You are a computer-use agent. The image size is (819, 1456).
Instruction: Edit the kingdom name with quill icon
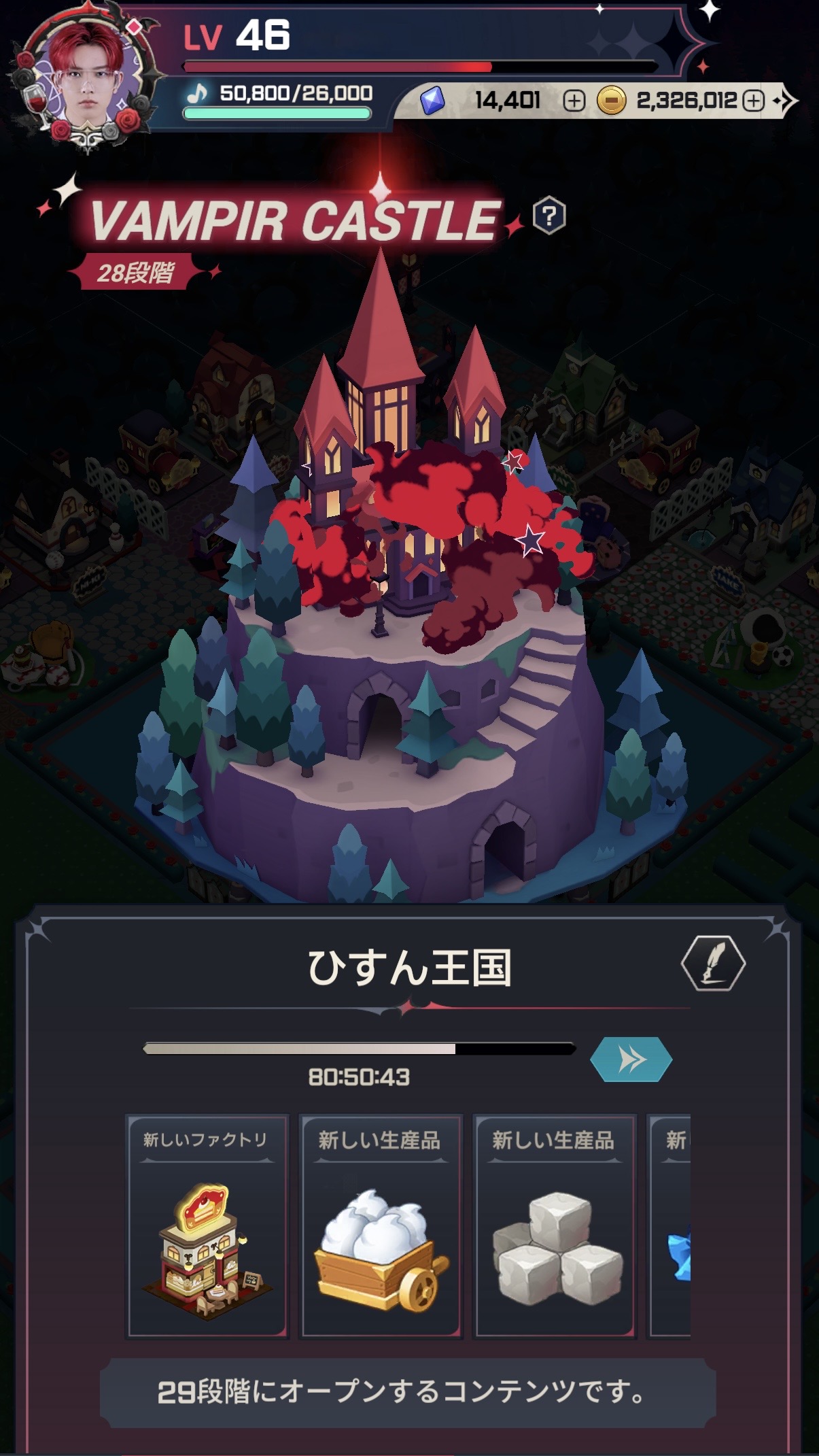(713, 963)
